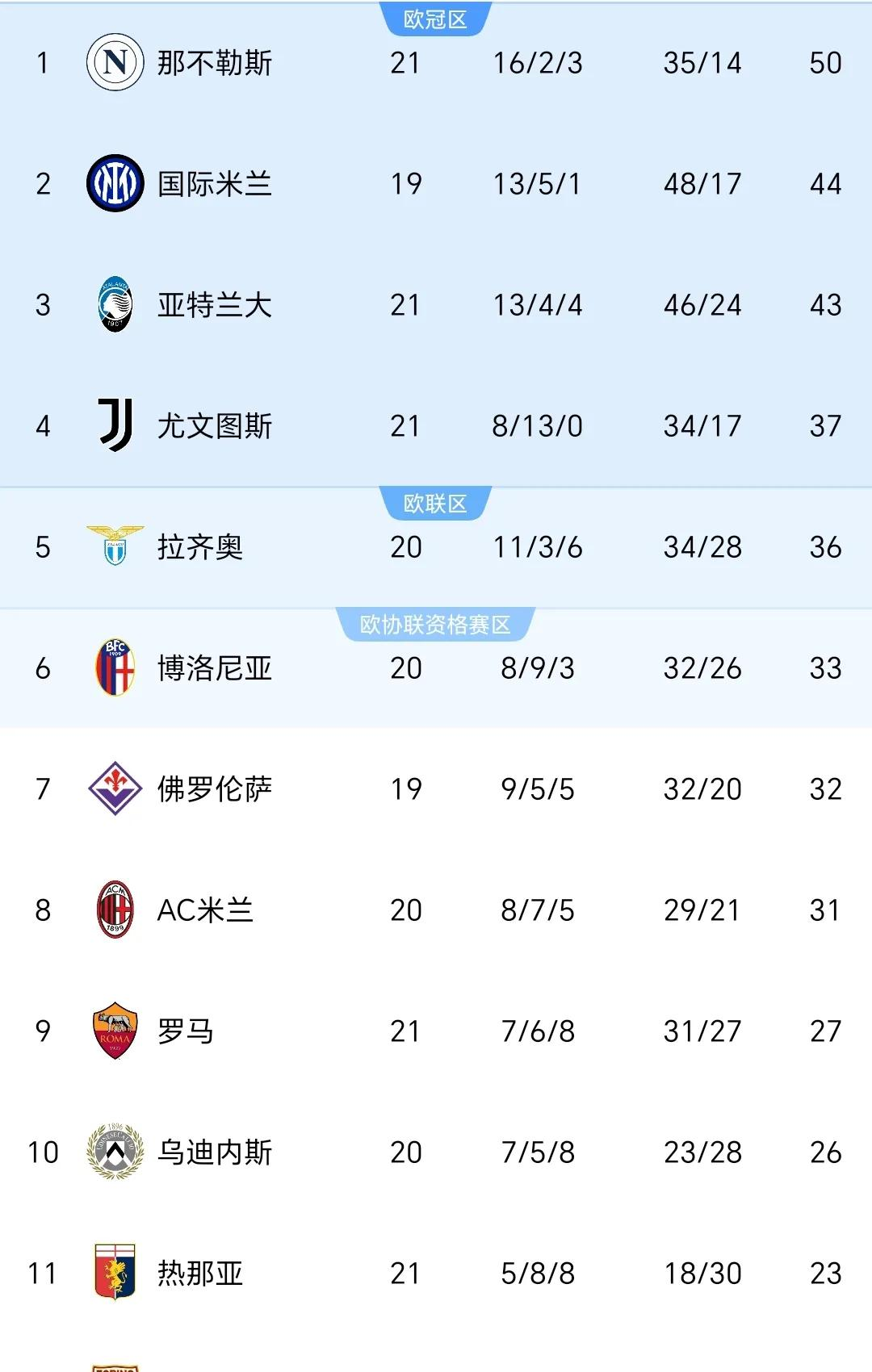
Task: Click the Napoli club crest
Action: coord(115,64)
